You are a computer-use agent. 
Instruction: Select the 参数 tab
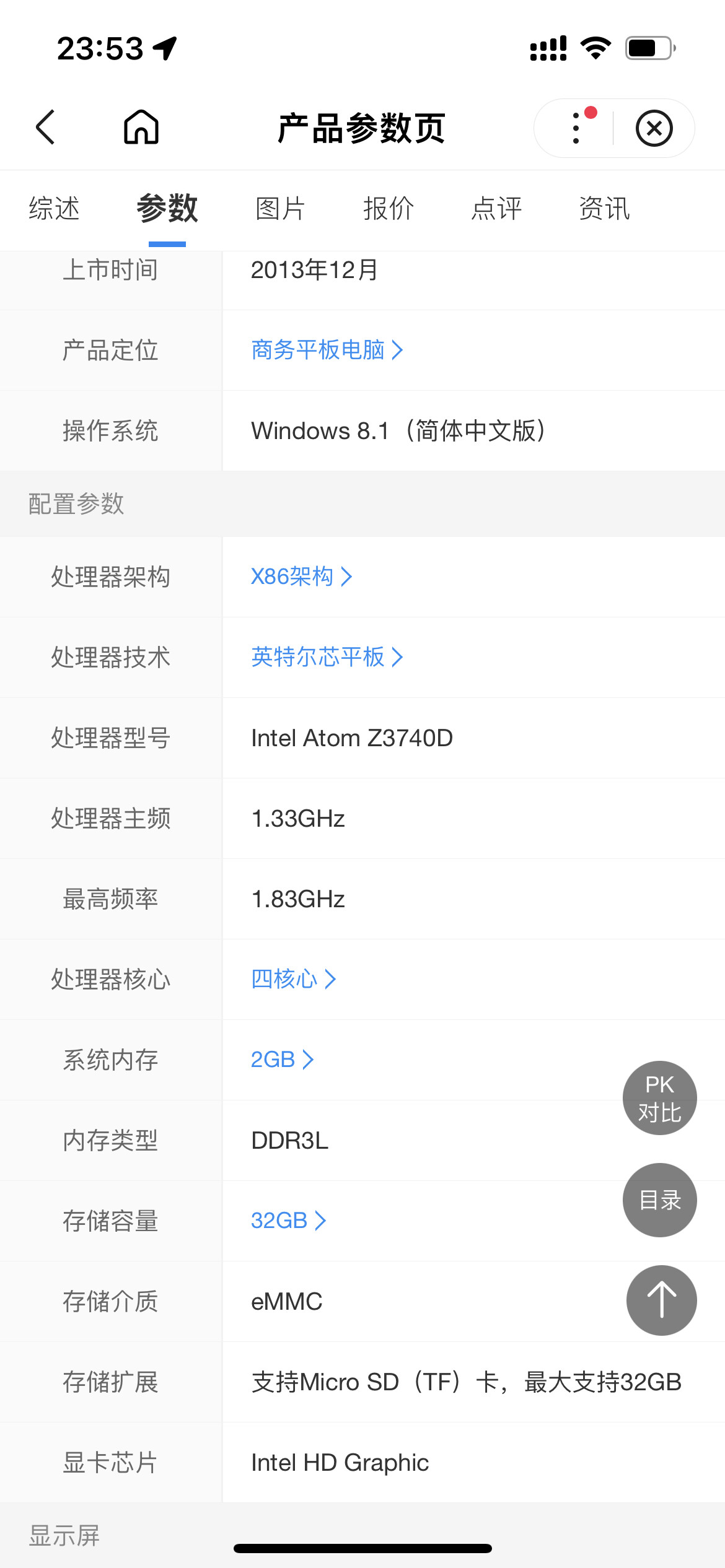coord(167,209)
